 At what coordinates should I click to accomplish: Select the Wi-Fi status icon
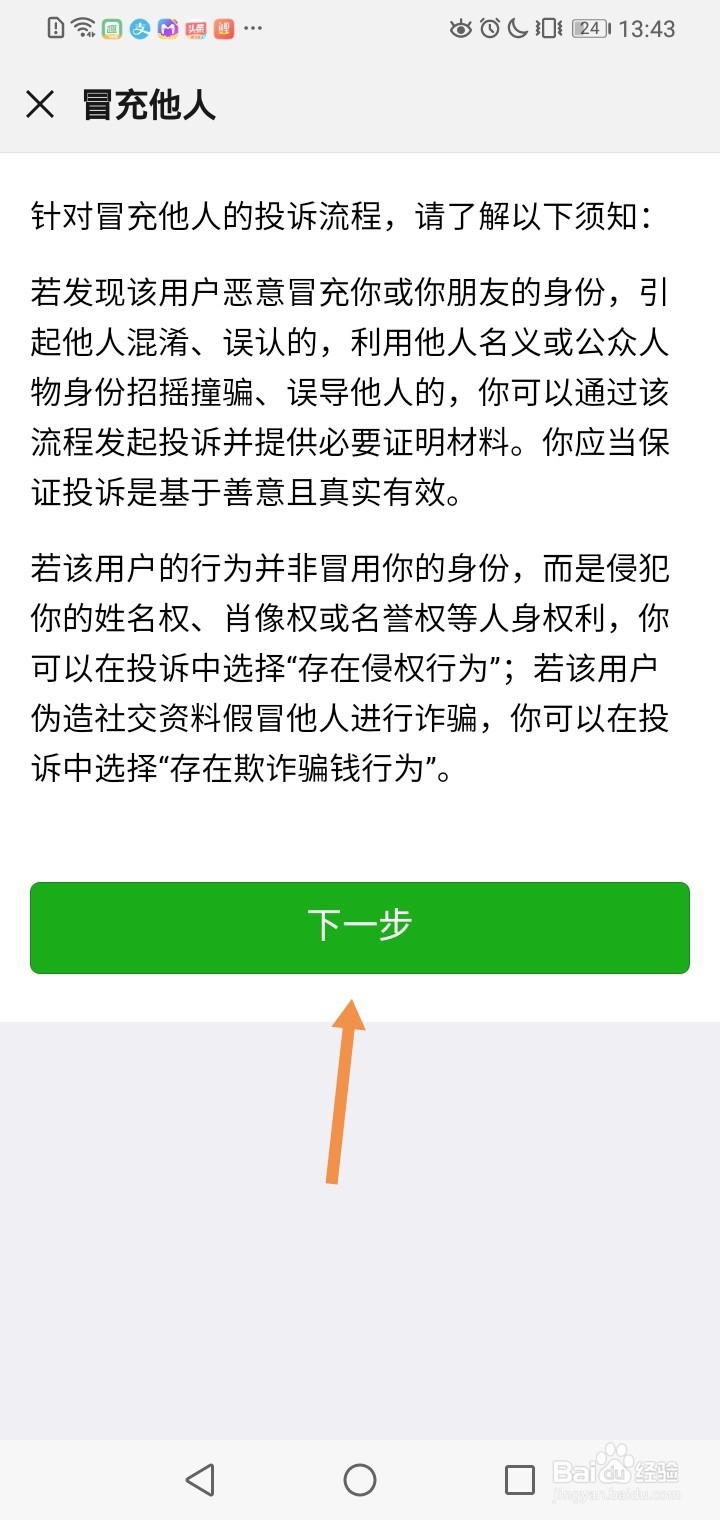click(81, 28)
